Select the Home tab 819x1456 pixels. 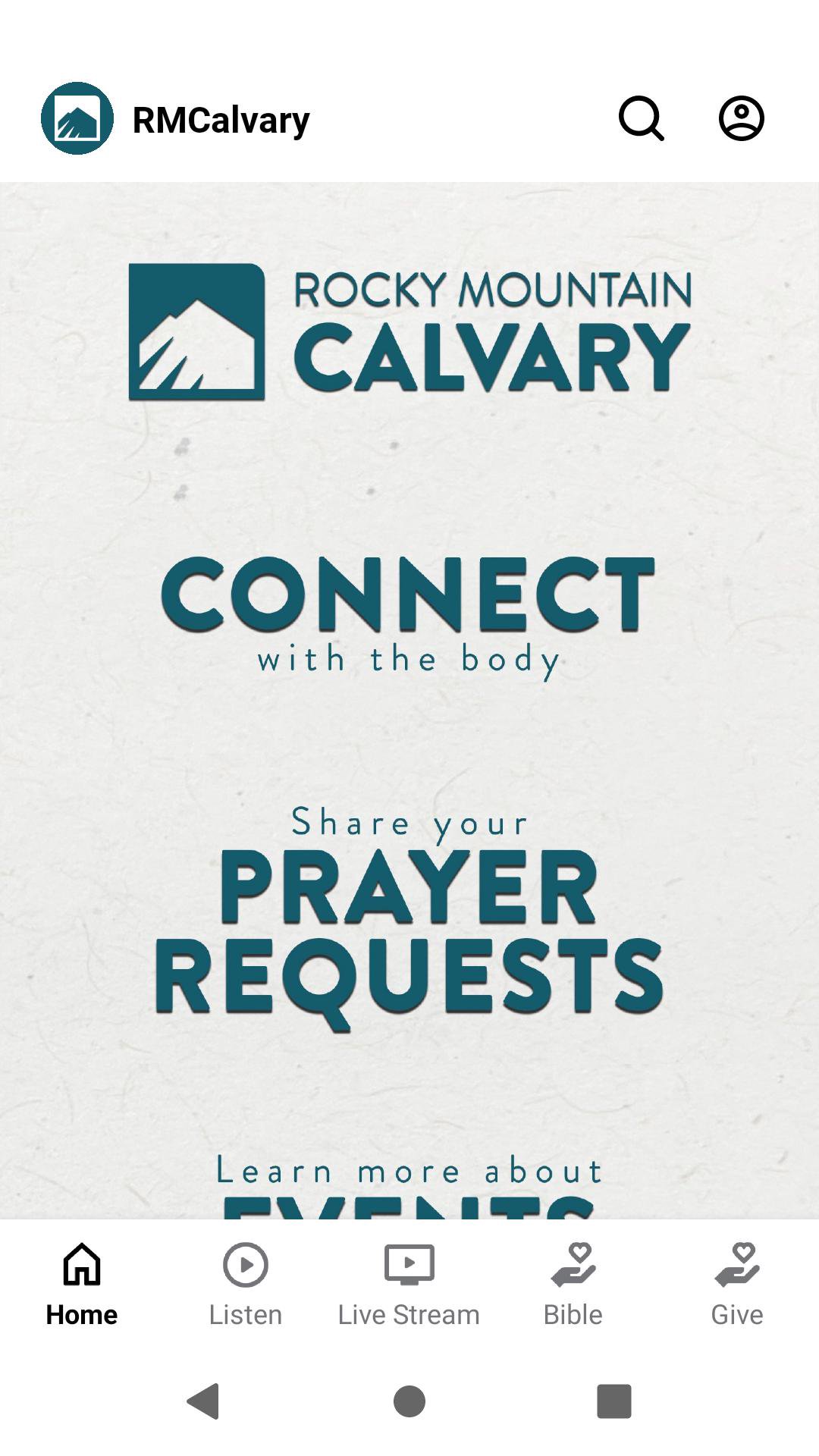click(x=82, y=1285)
